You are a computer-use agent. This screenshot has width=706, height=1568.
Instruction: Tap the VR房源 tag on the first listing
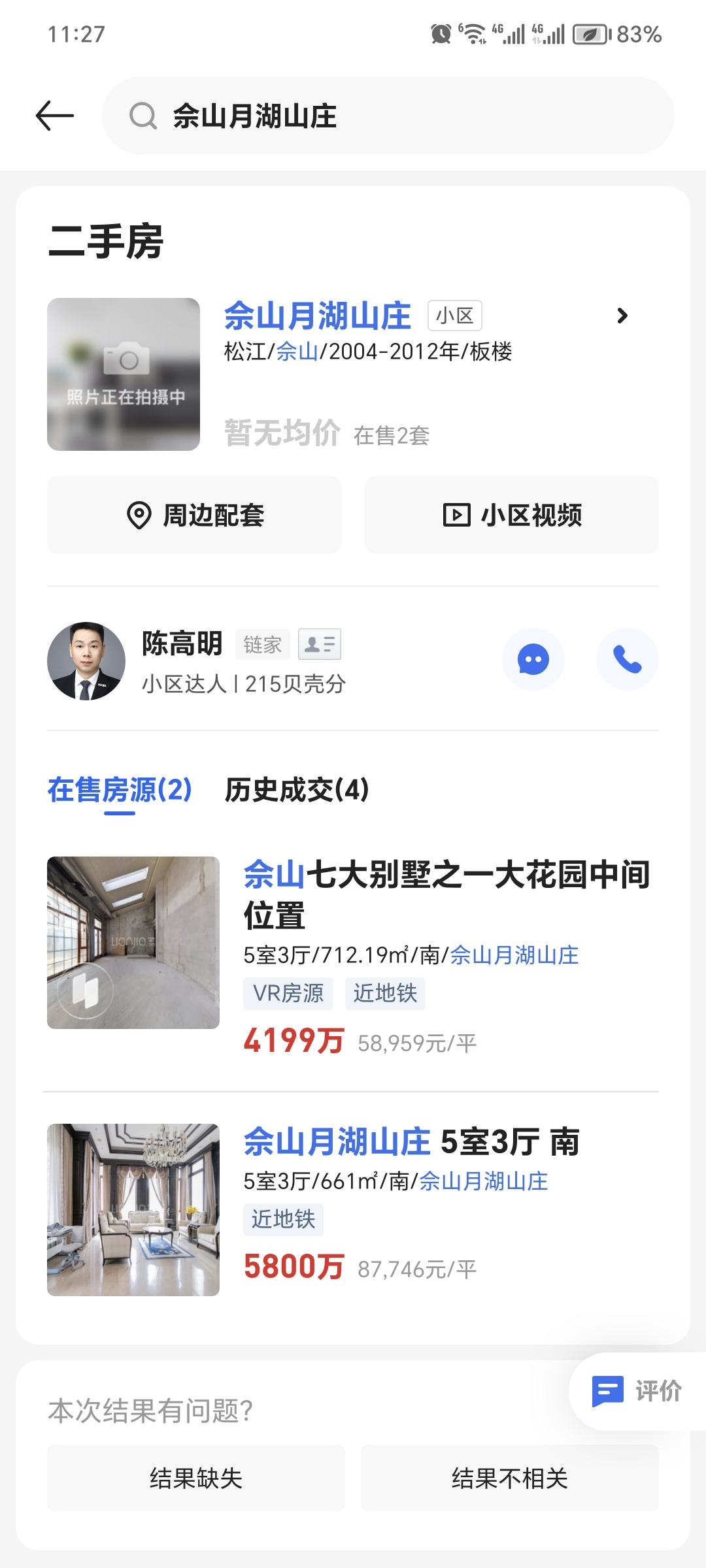[x=288, y=993]
